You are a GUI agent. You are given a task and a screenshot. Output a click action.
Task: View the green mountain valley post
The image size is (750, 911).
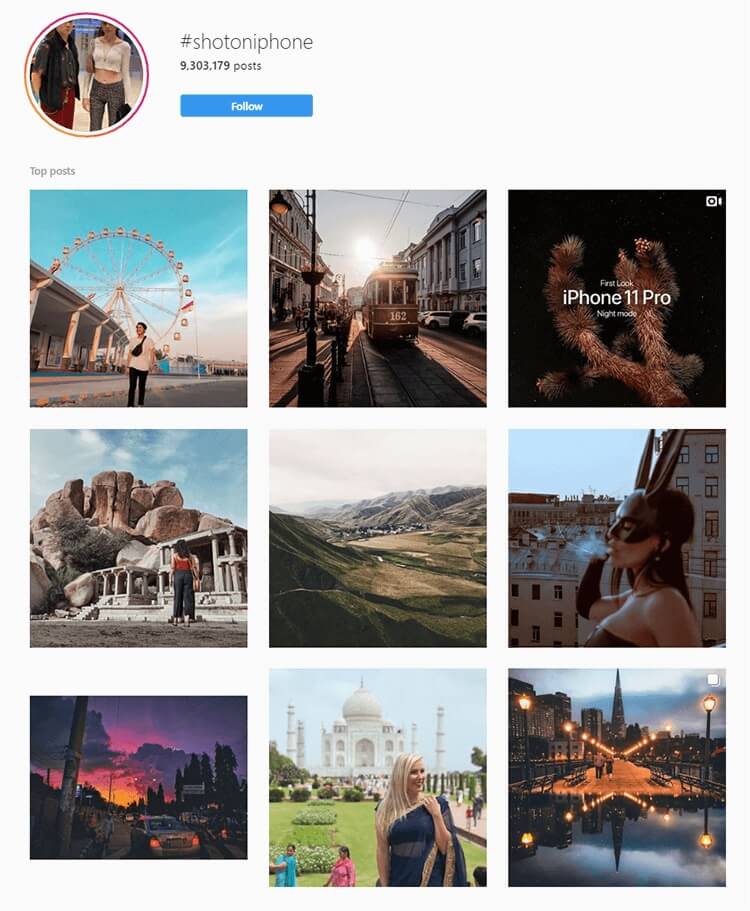[x=378, y=538]
